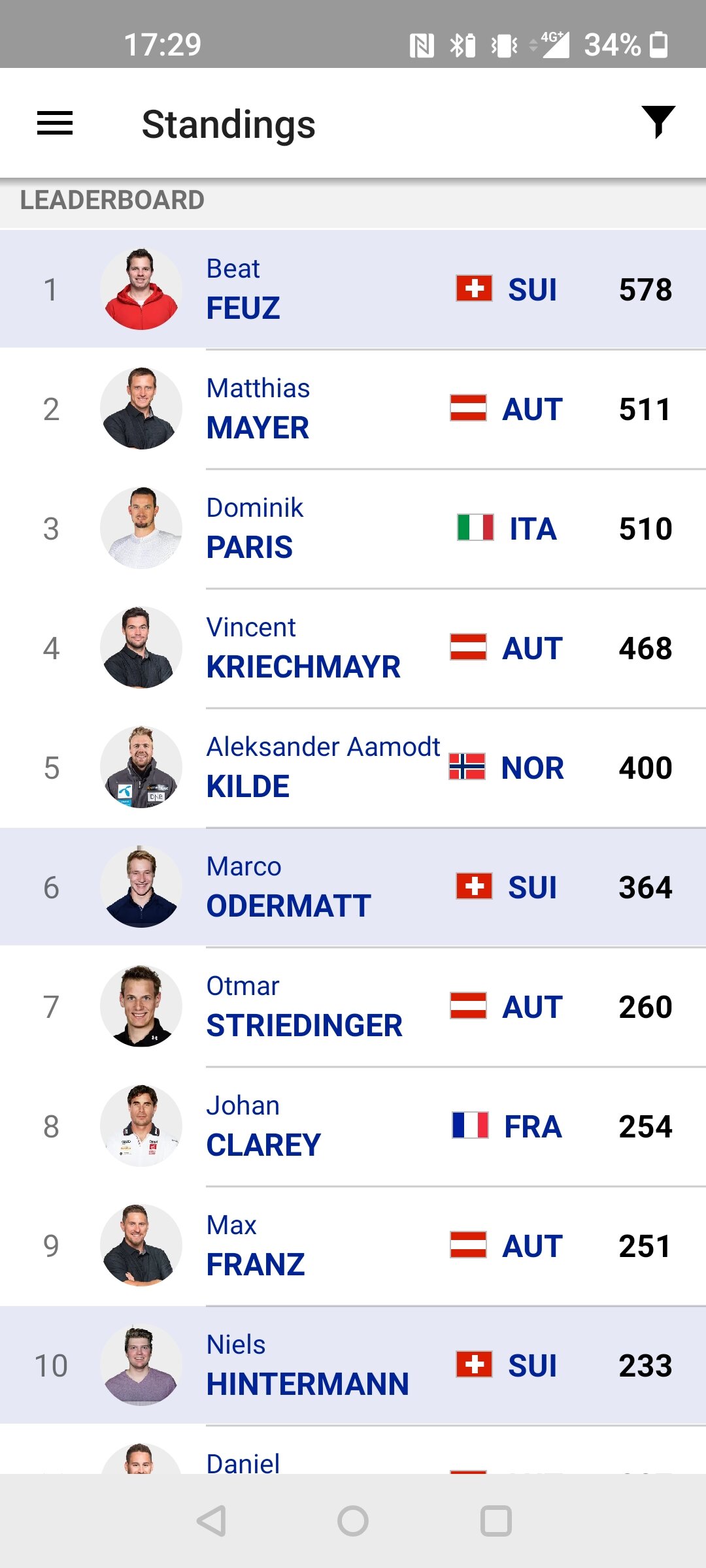
Task: Open the standings filter
Action: tap(658, 122)
